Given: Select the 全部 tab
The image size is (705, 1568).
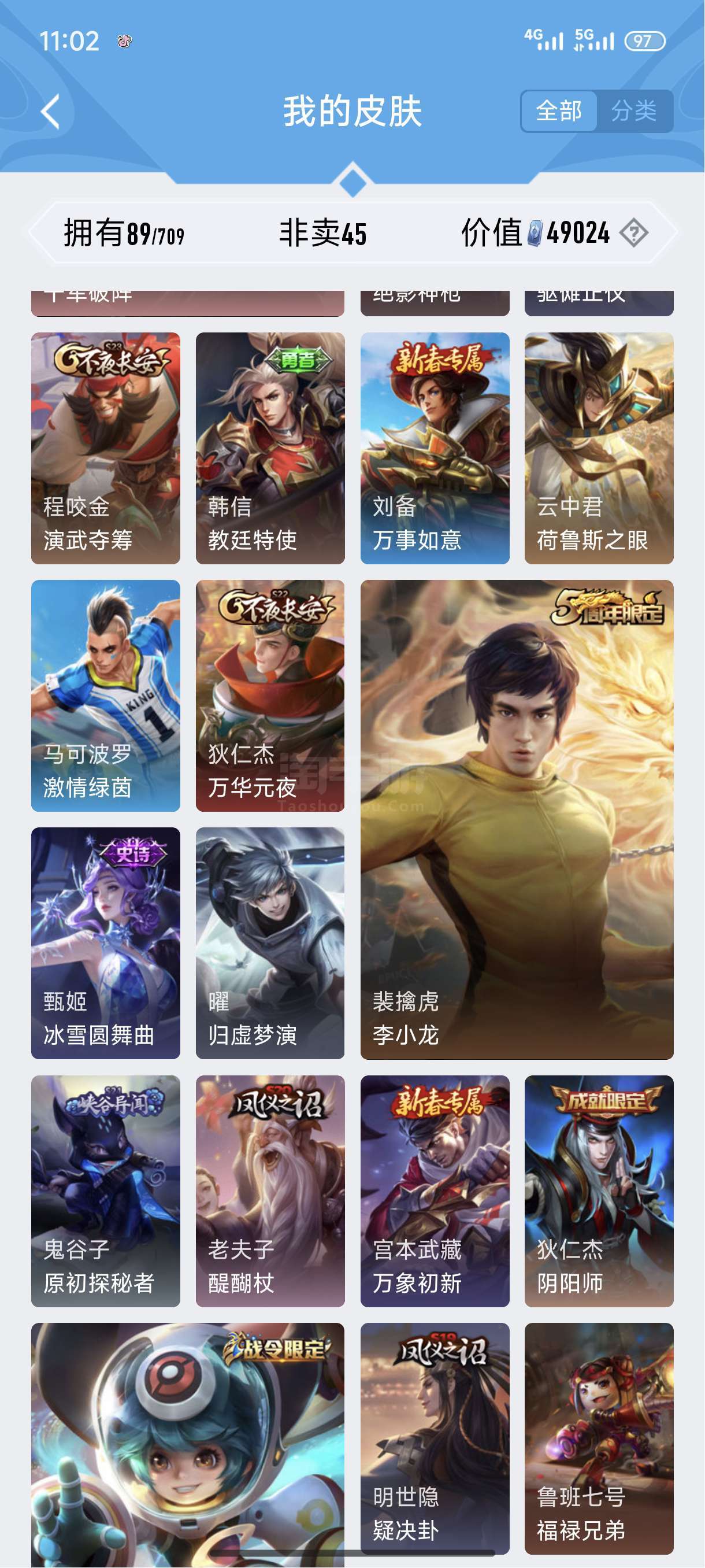Looking at the screenshot, I should click(x=558, y=112).
